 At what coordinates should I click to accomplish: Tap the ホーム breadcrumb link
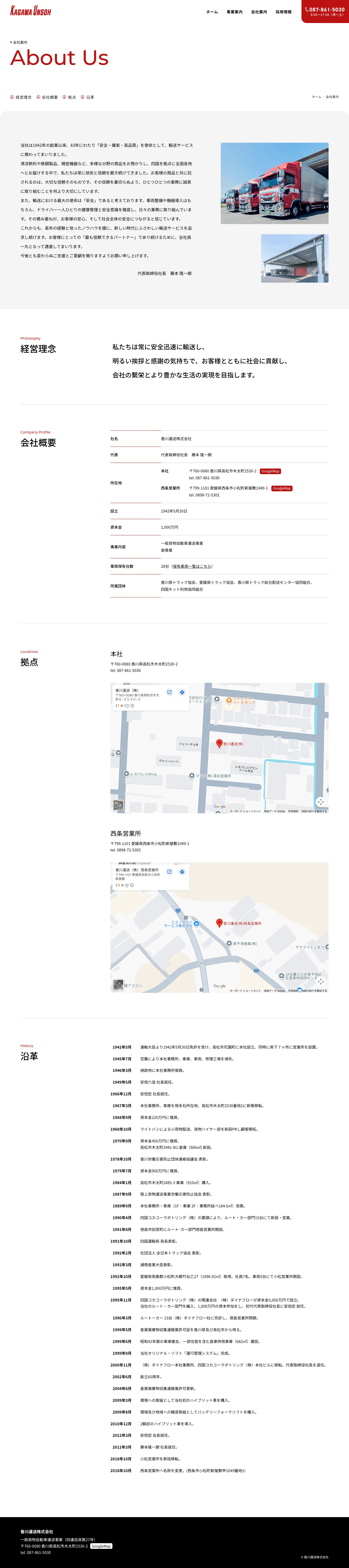(316, 97)
